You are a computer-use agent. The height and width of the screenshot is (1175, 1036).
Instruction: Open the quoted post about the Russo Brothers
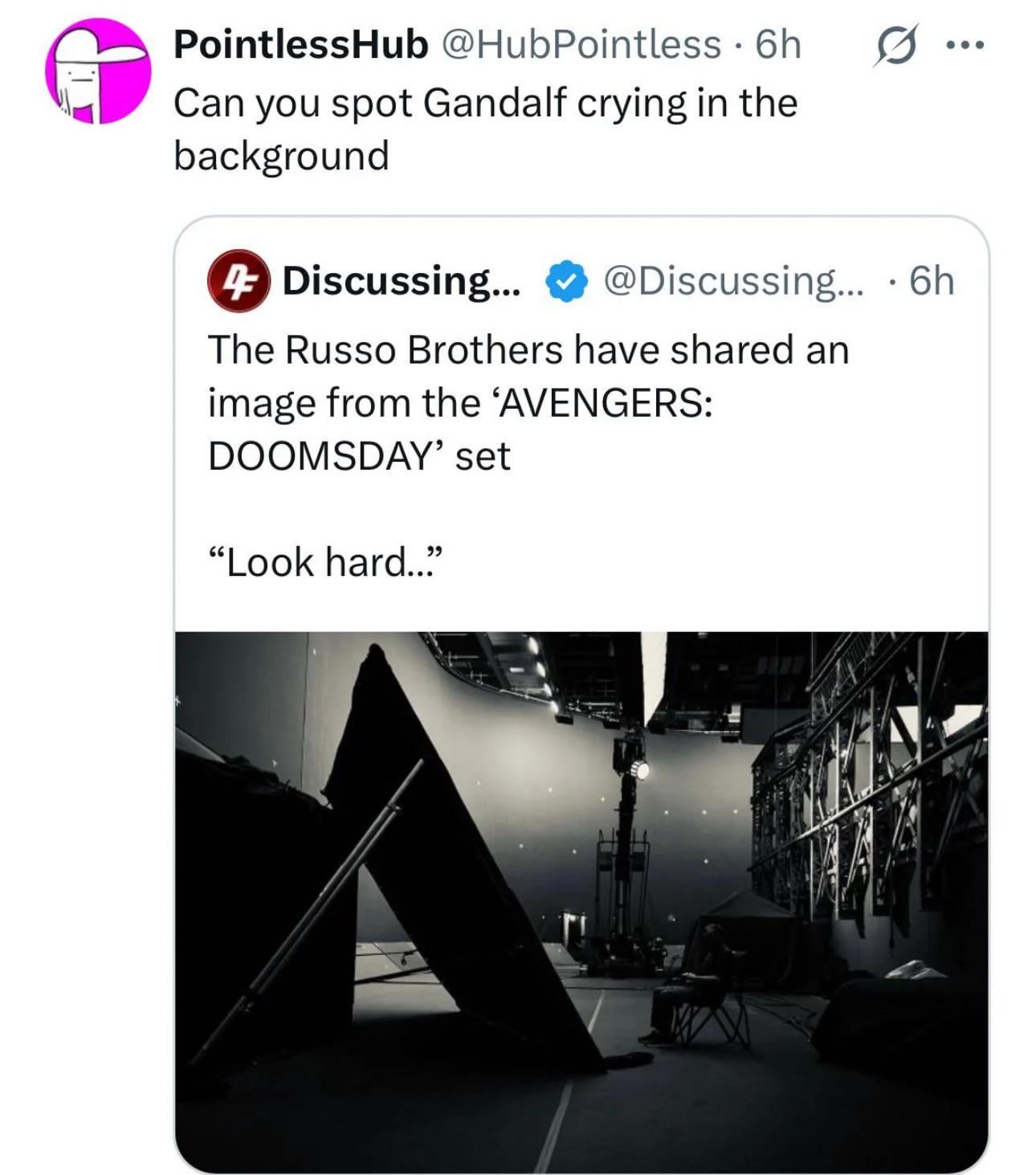pyautogui.click(x=528, y=403)
